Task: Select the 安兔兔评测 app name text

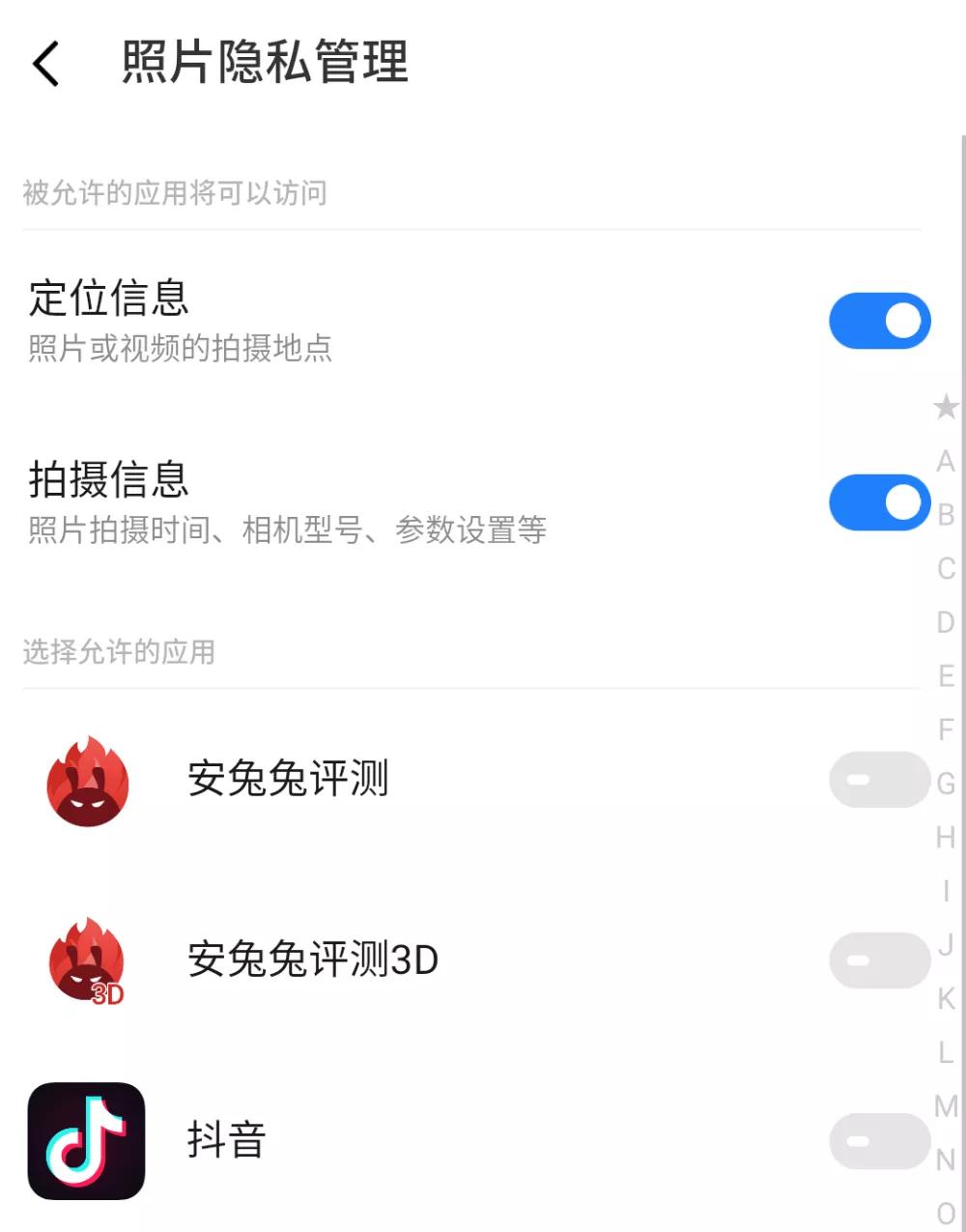Action: (x=287, y=779)
